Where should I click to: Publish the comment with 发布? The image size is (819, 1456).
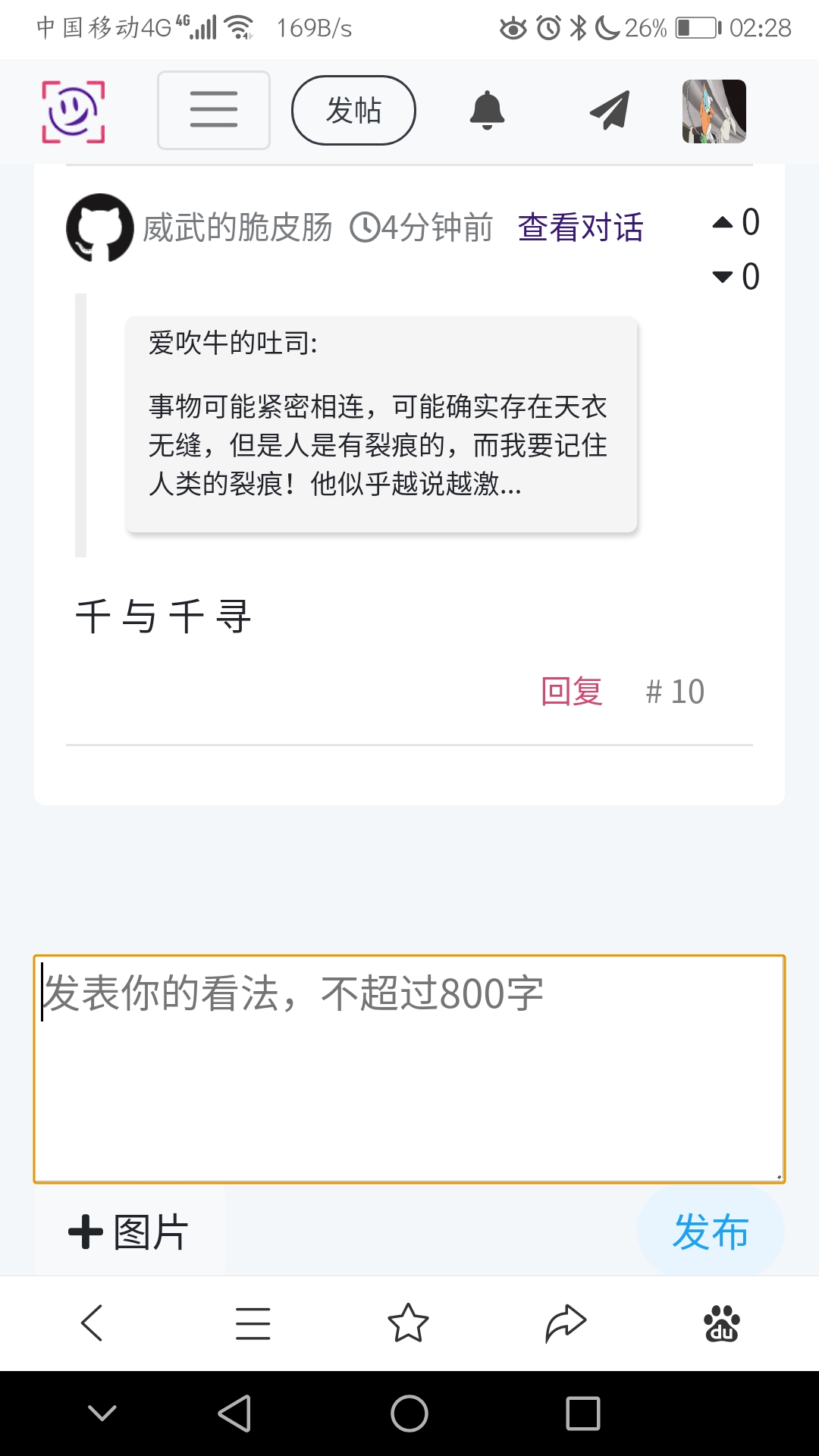point(711,1232)
